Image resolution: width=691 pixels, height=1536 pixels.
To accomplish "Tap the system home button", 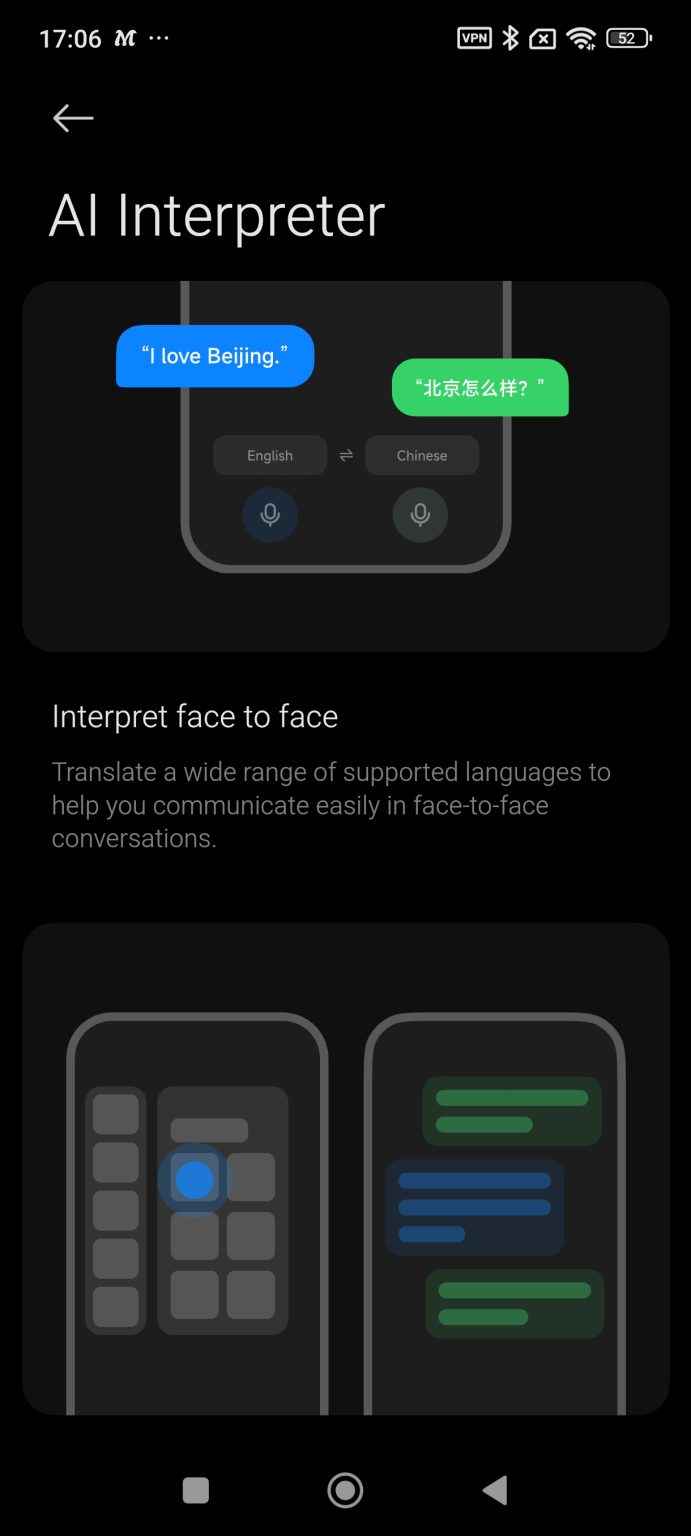I will click(345, 1490).
